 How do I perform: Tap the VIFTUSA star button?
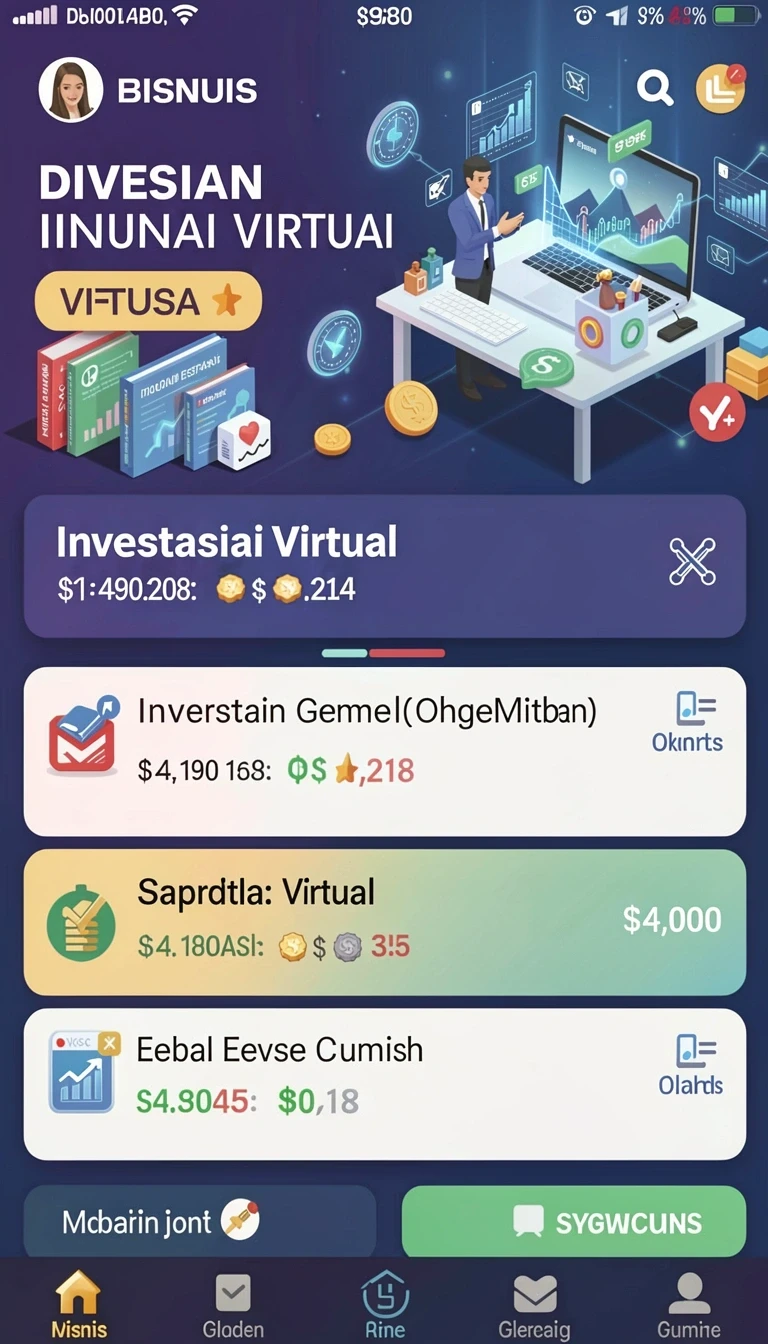148,301
